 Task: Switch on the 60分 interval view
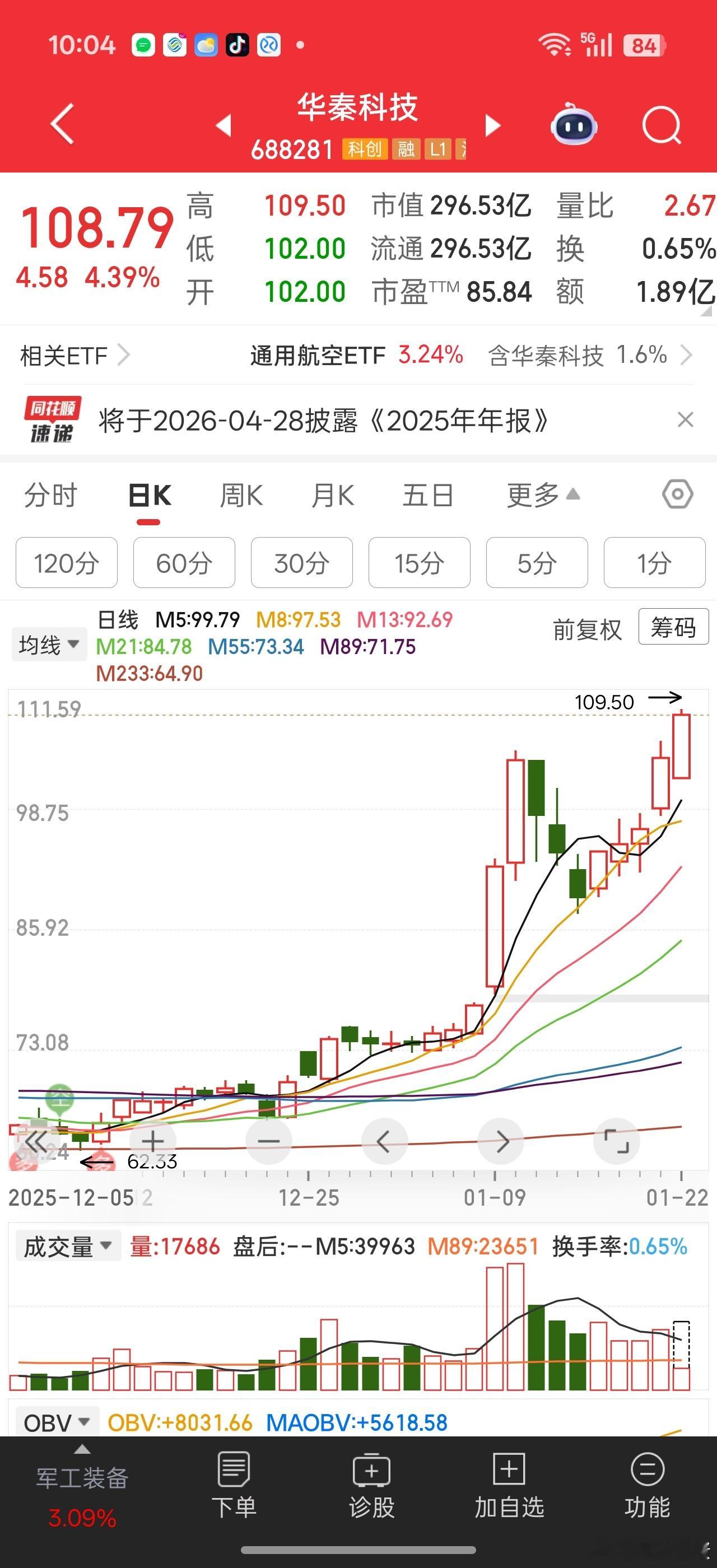click(184, 563)
